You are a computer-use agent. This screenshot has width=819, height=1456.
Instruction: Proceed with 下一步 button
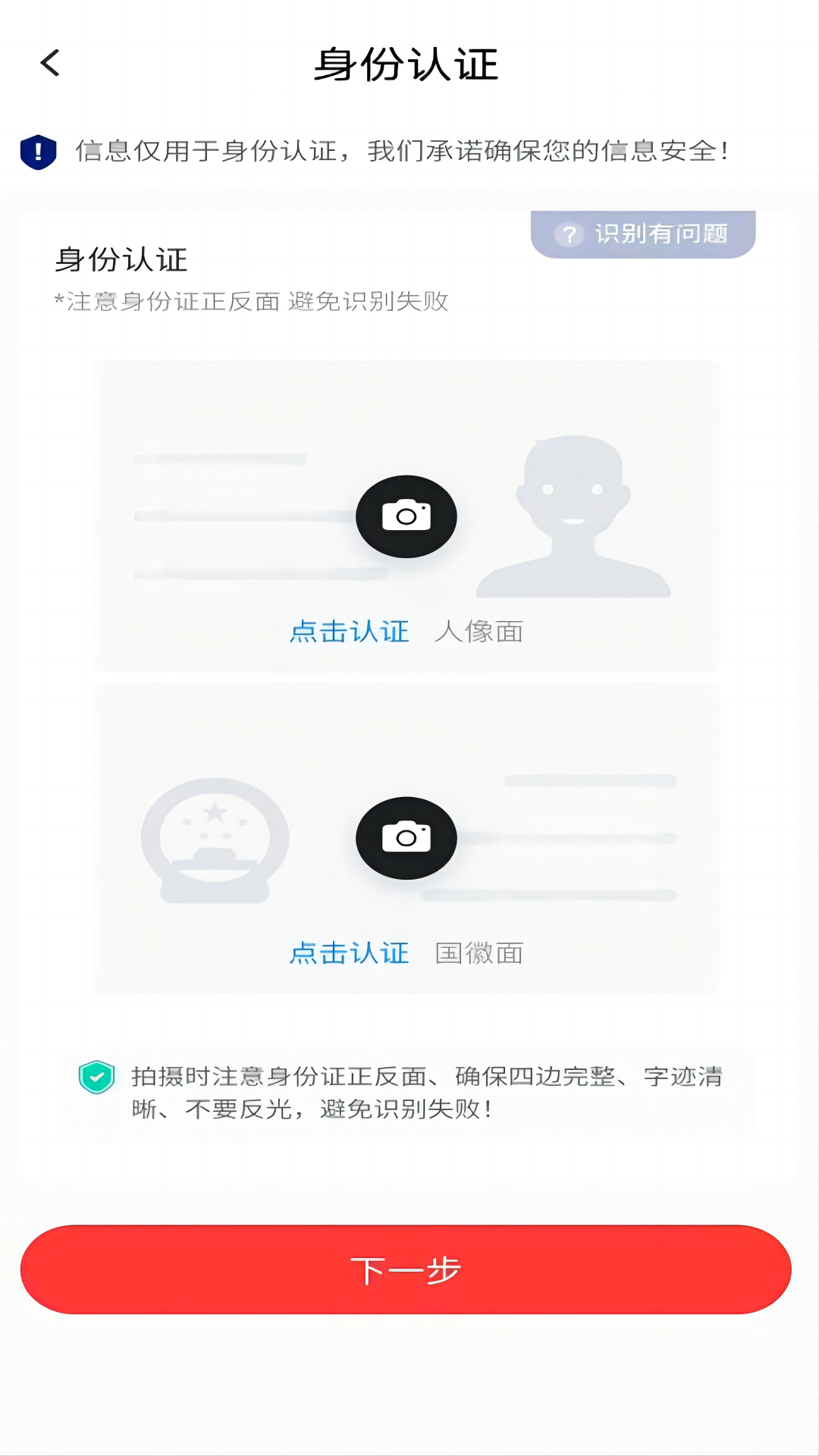[x=406, y=1270]
